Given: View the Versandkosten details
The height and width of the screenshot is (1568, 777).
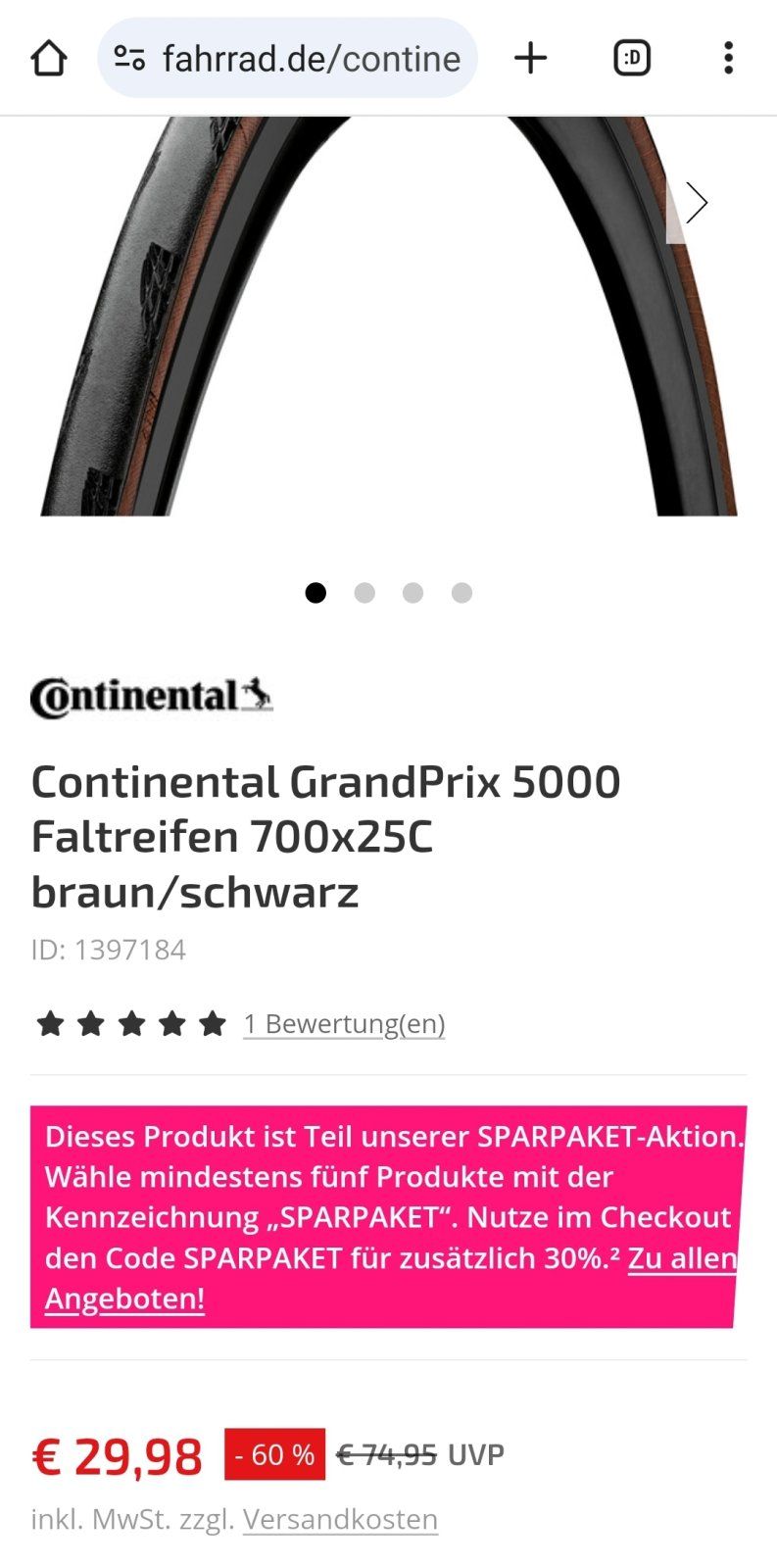Looking at the screenshot, I should tap(340, 1519).
